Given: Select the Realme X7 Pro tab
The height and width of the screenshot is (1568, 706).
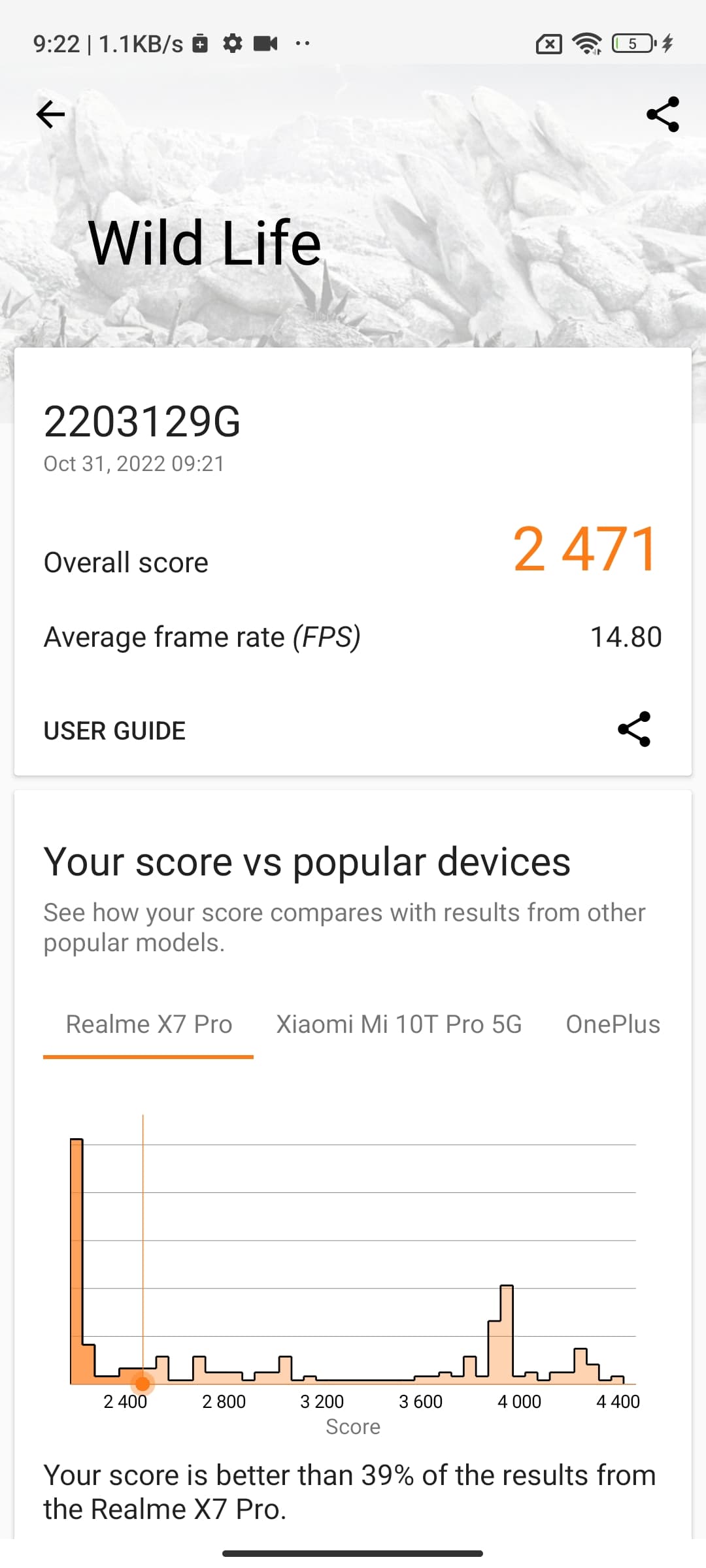Looking at the screenshot, I should (149, 1024).
